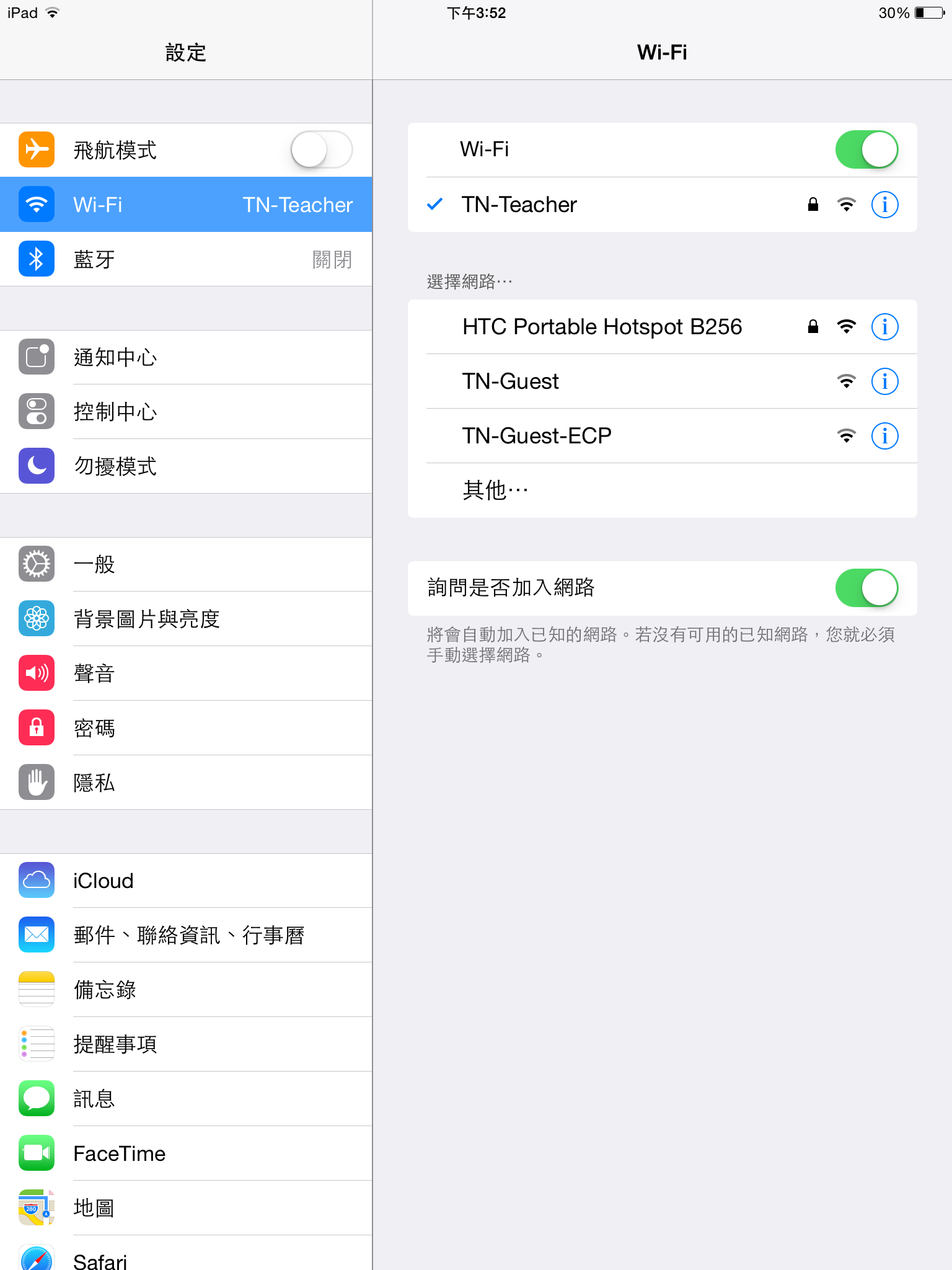
Task: Disable the 詢問是否加入網路 switch
Action: pyautogui.click(x=866, y=588)
